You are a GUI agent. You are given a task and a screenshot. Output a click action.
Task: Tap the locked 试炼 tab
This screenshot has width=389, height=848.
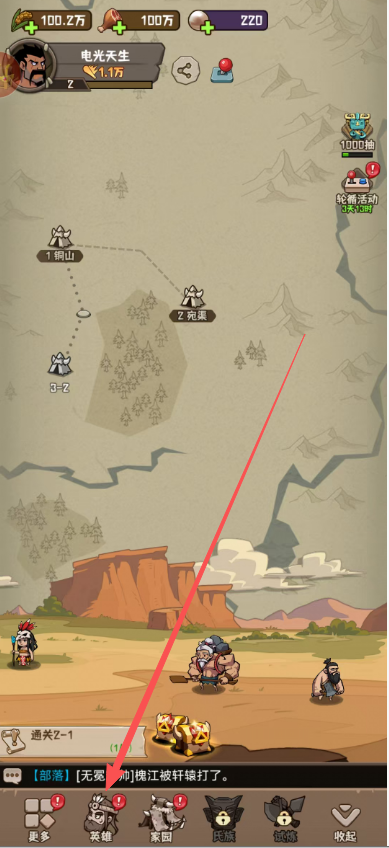(285, 818)
